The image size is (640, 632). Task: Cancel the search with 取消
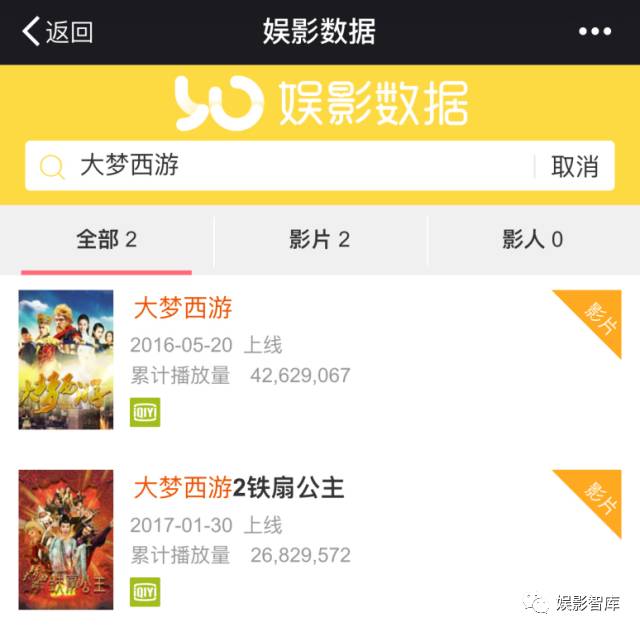coord(575,166)
